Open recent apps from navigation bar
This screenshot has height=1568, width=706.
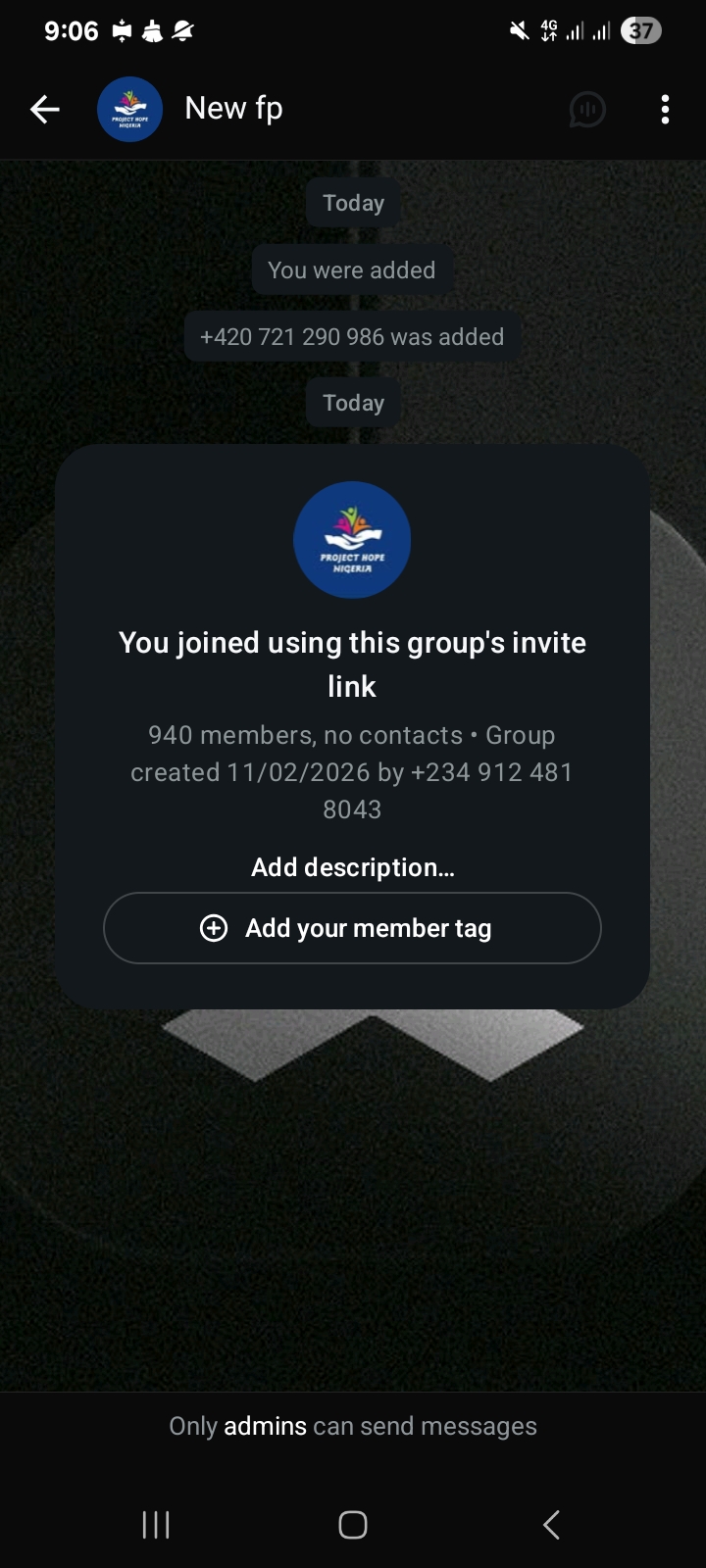click(x=156, y=1525)
